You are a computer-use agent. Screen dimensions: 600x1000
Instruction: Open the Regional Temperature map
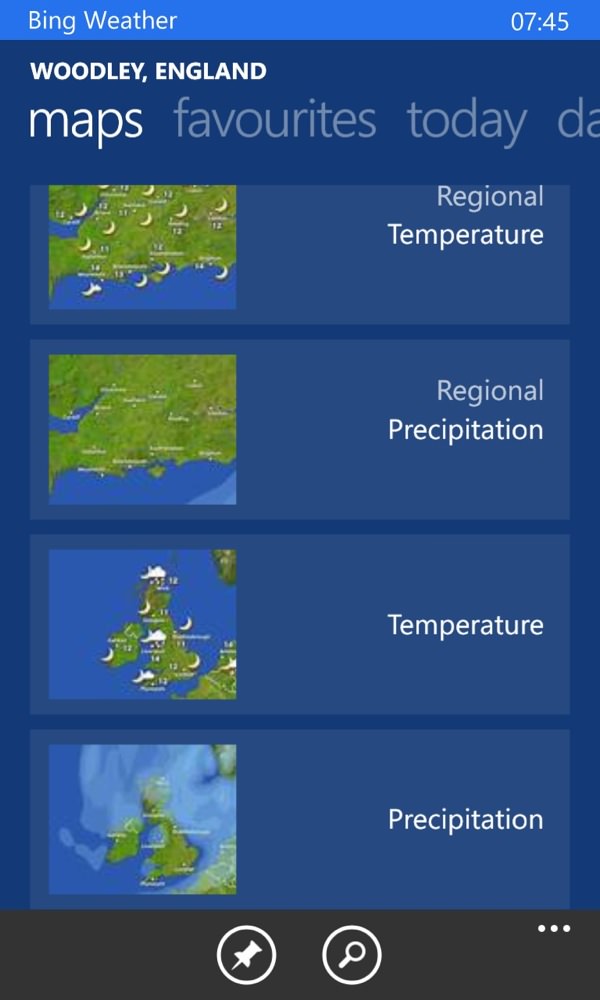[300, 254]
